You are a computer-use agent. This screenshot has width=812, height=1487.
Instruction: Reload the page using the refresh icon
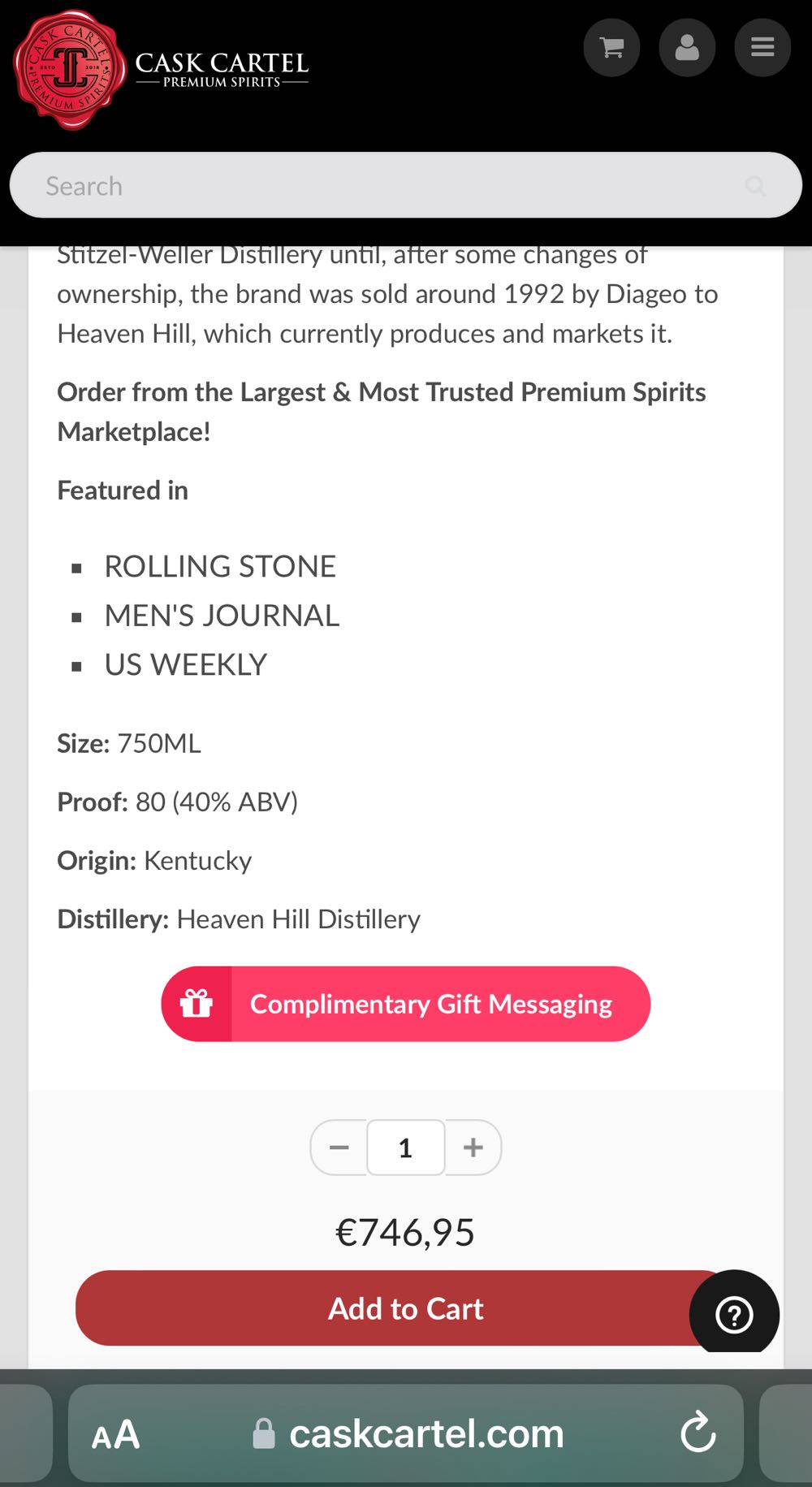coord(697,1433)
